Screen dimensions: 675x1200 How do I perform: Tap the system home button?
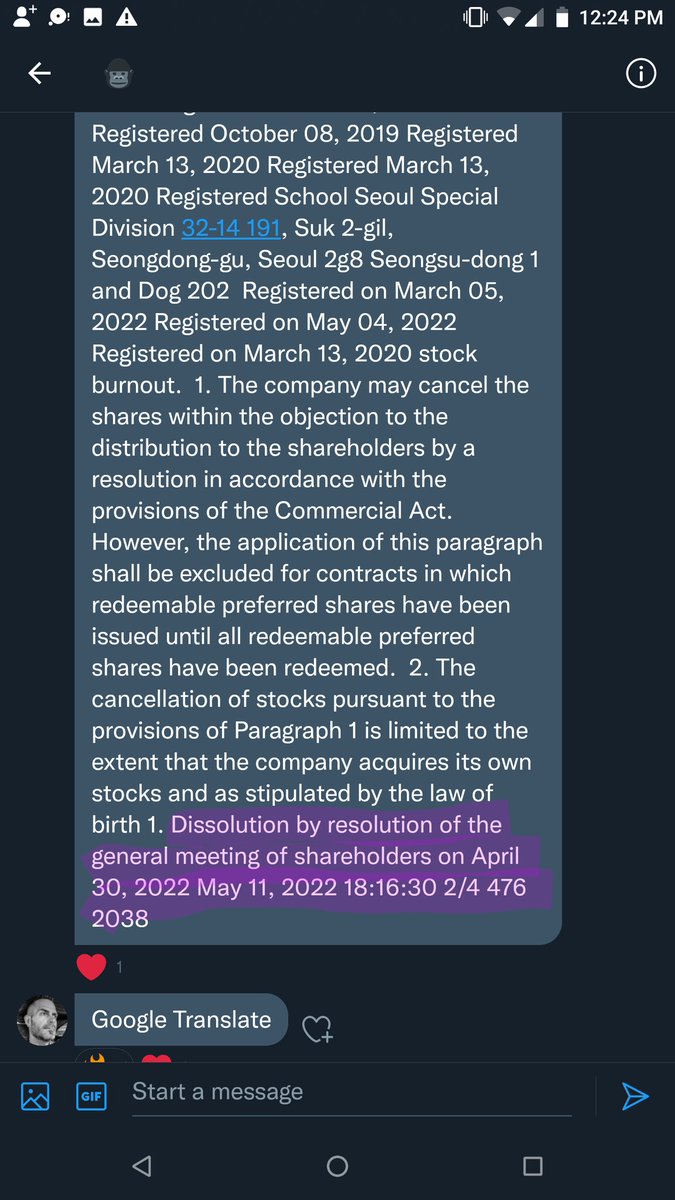tap(337, 1166)
